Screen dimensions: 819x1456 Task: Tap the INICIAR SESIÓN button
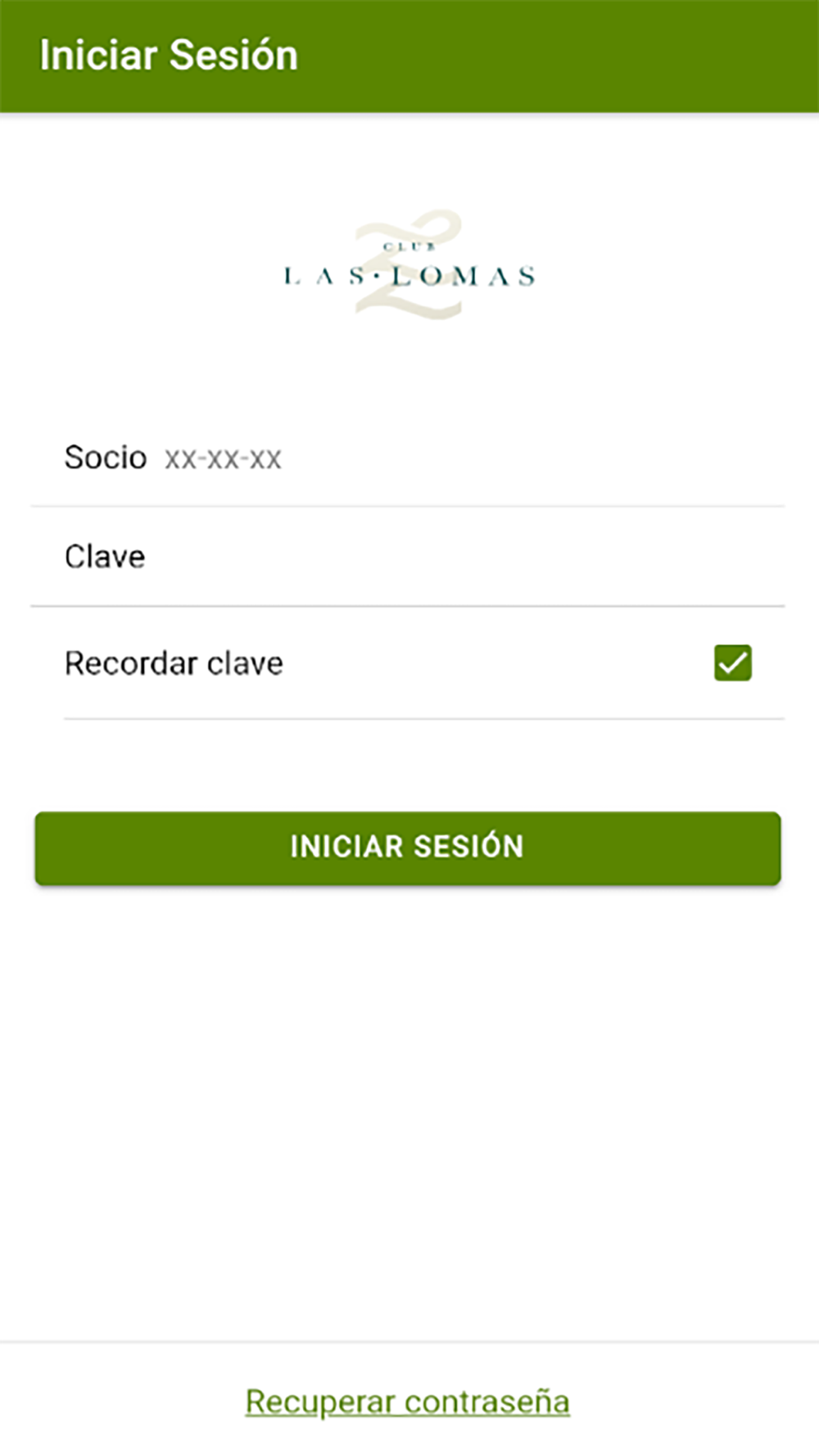click(x=408, y=848)
